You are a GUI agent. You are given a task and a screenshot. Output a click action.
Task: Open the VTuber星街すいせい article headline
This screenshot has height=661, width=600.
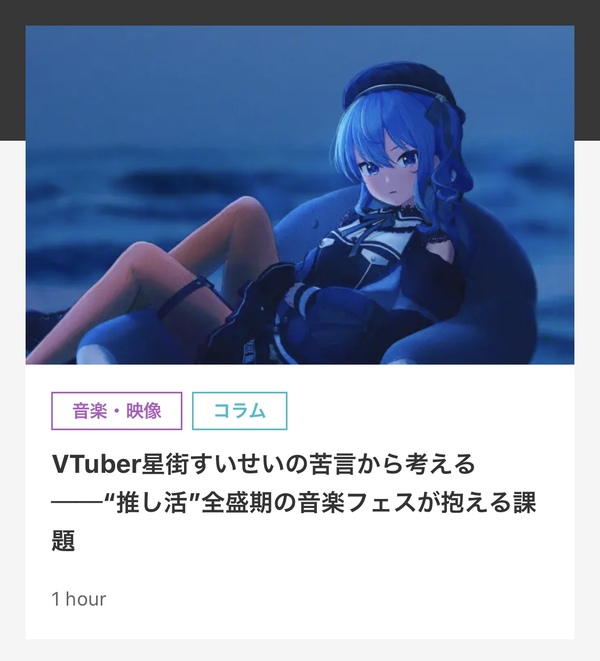[x=293, y=502]
